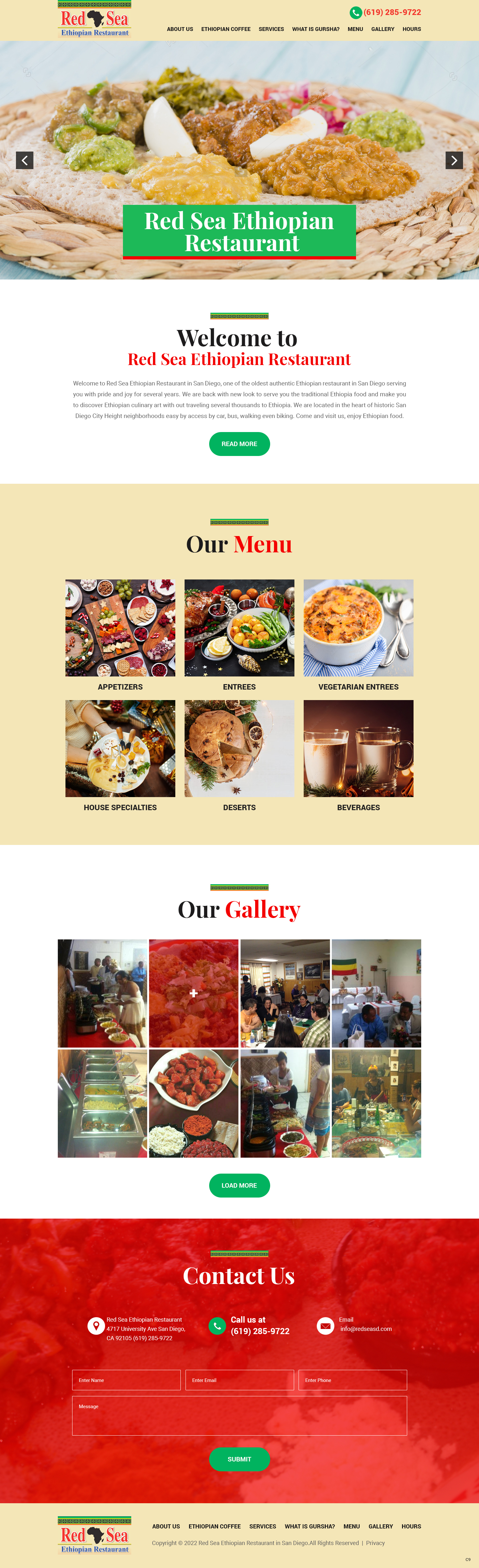Tap the Enter Name field
This screenshot has width=479, height=1568.
click(x=126, y=1380)
